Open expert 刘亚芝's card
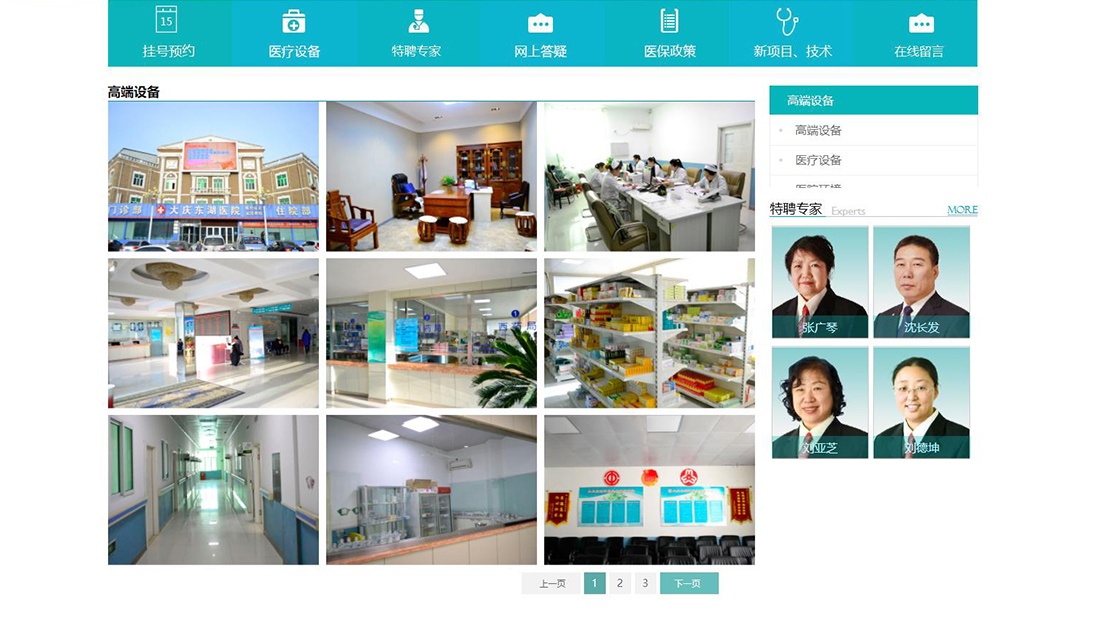 820,402
